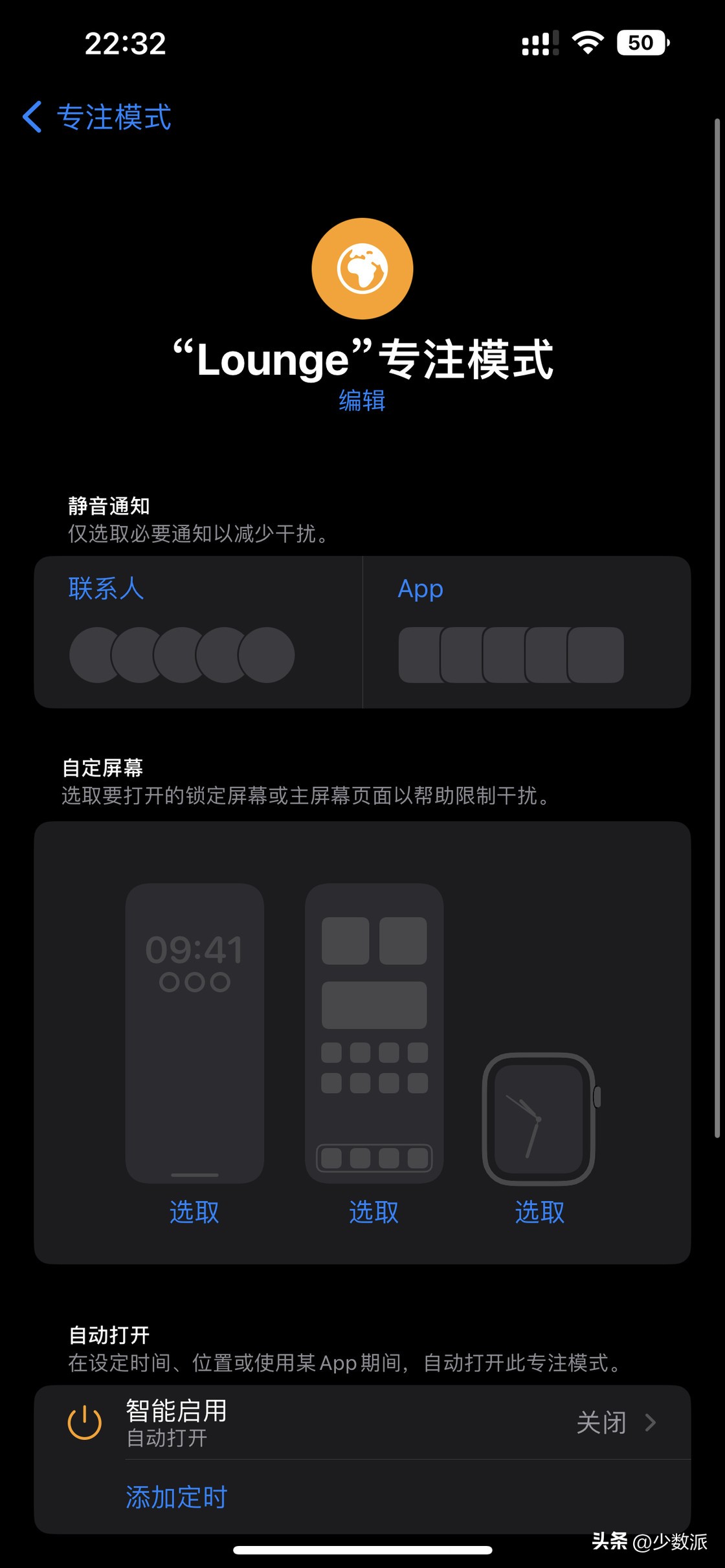
Task: Tap App to choose allowed apps
Action: click(419, 588)
